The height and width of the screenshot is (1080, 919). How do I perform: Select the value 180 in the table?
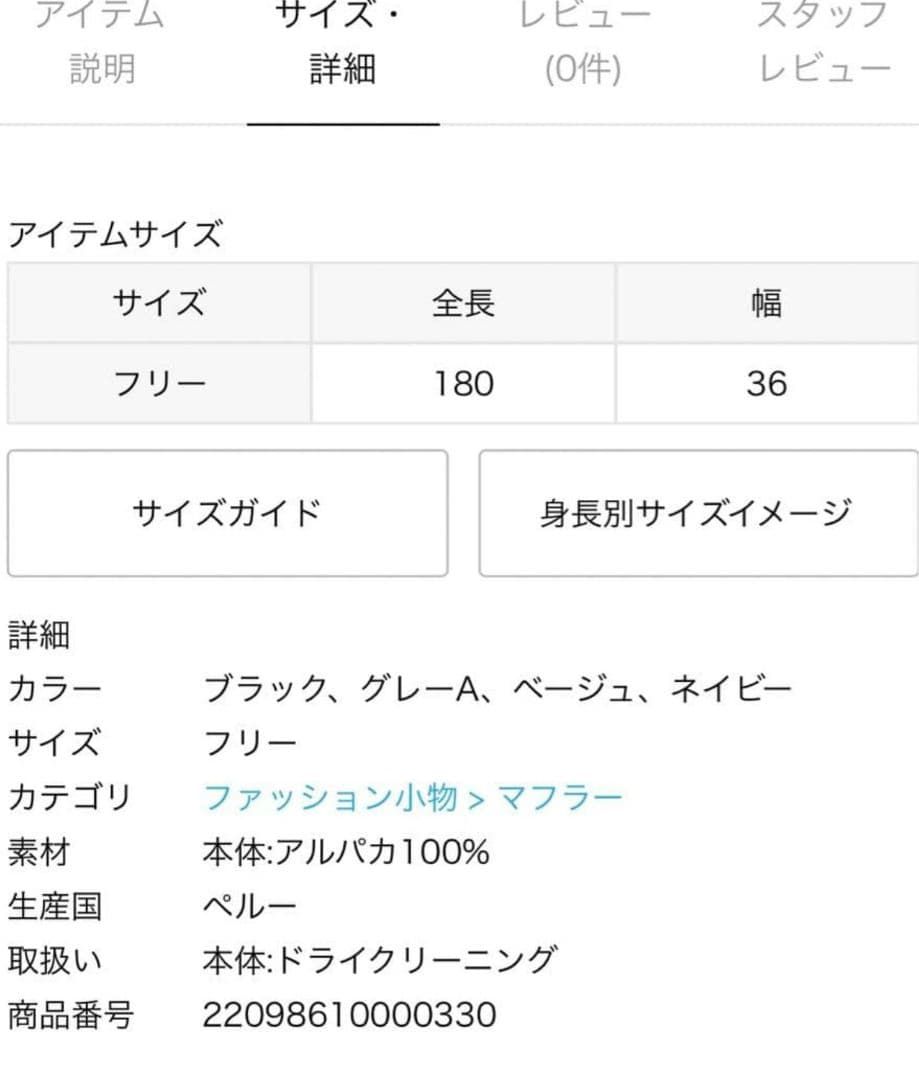(x=462, y=383)
